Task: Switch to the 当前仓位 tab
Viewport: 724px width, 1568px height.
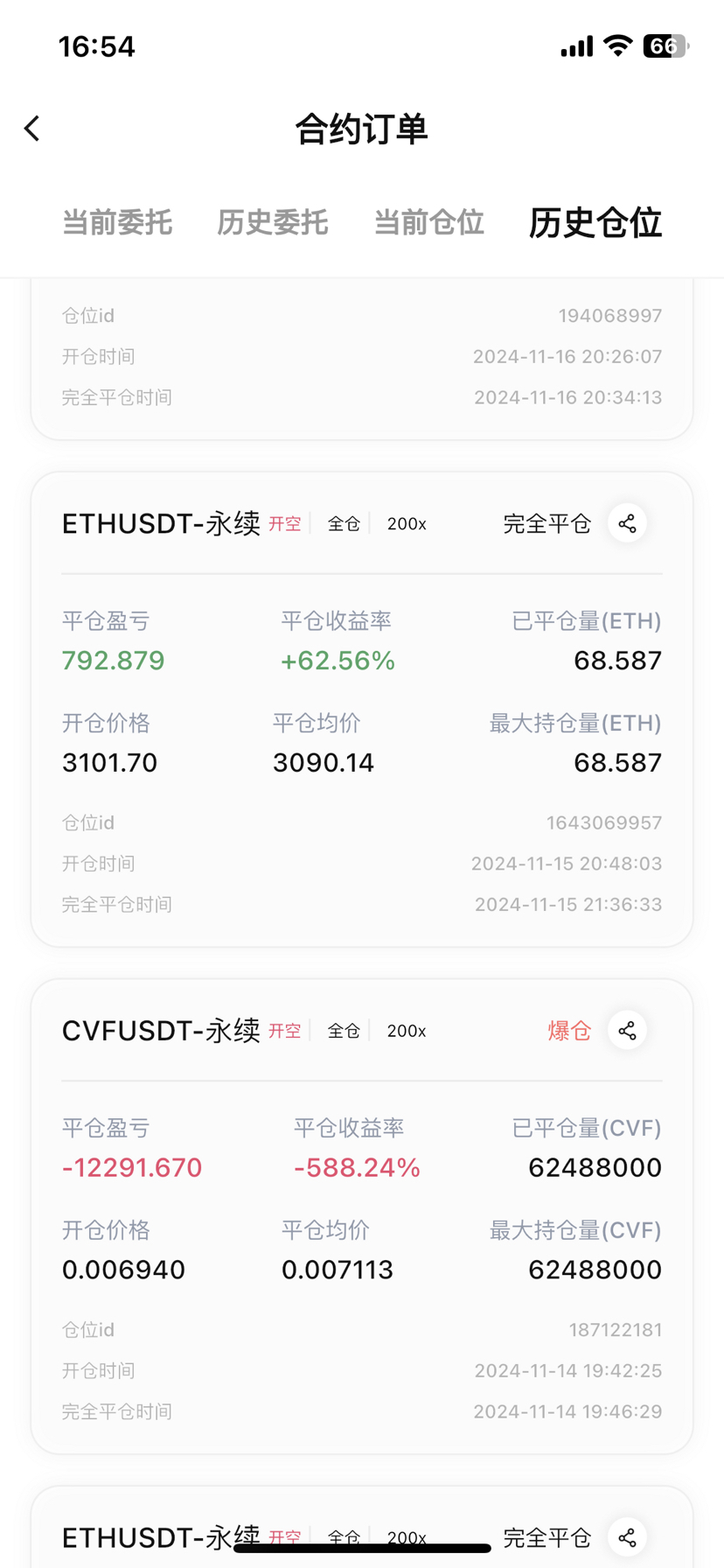Action: click(x=428, y=223)
